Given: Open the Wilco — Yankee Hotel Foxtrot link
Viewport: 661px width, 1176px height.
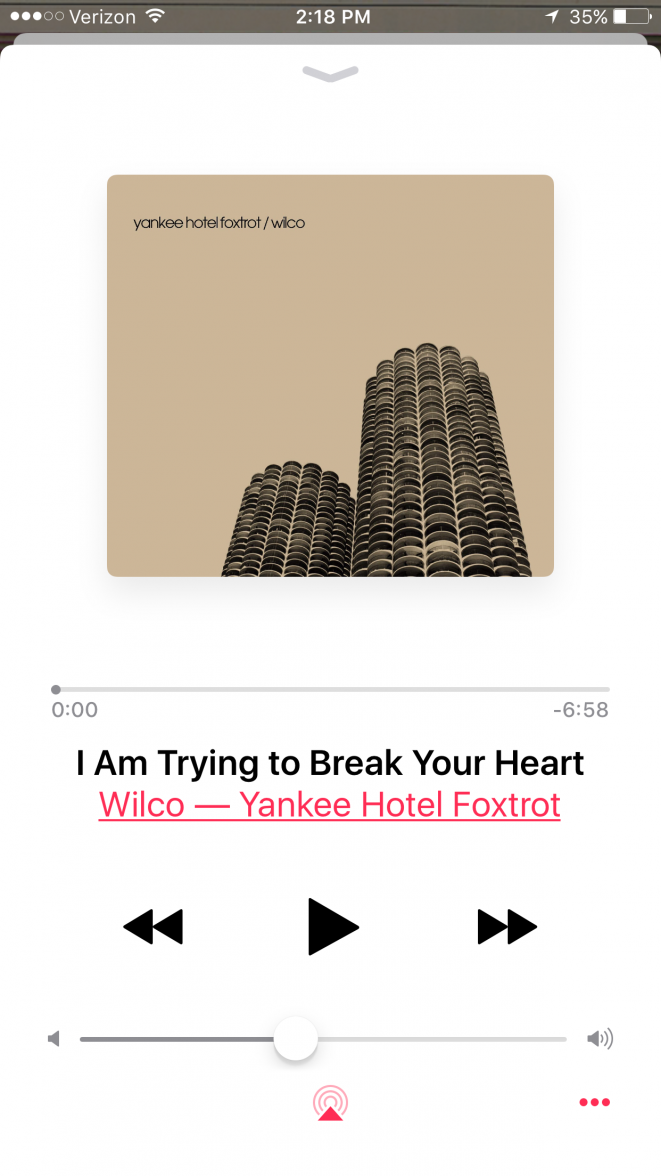Looking at the screenshot, I should point(329,805).
